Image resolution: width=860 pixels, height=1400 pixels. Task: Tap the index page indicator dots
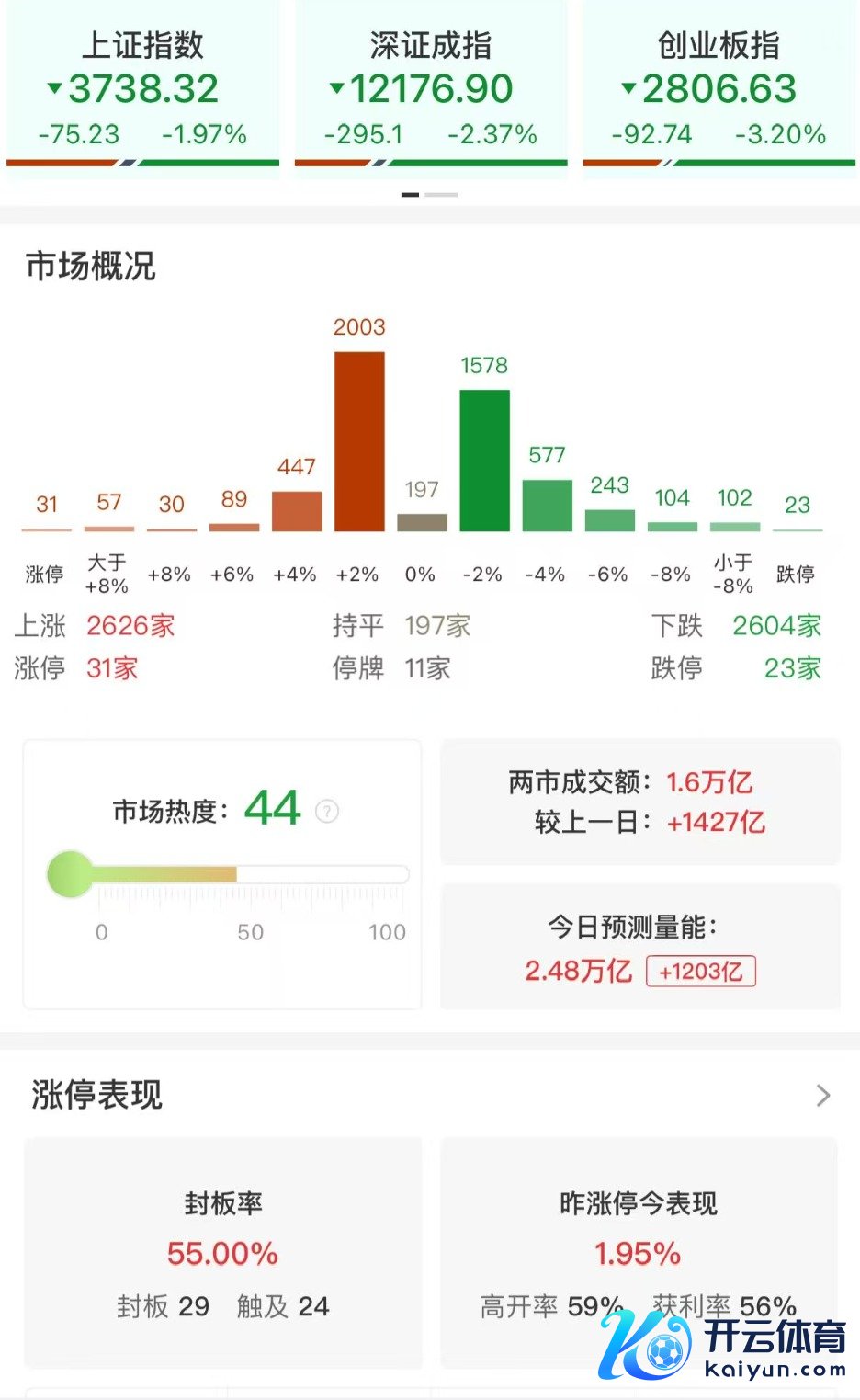[429, 195]
